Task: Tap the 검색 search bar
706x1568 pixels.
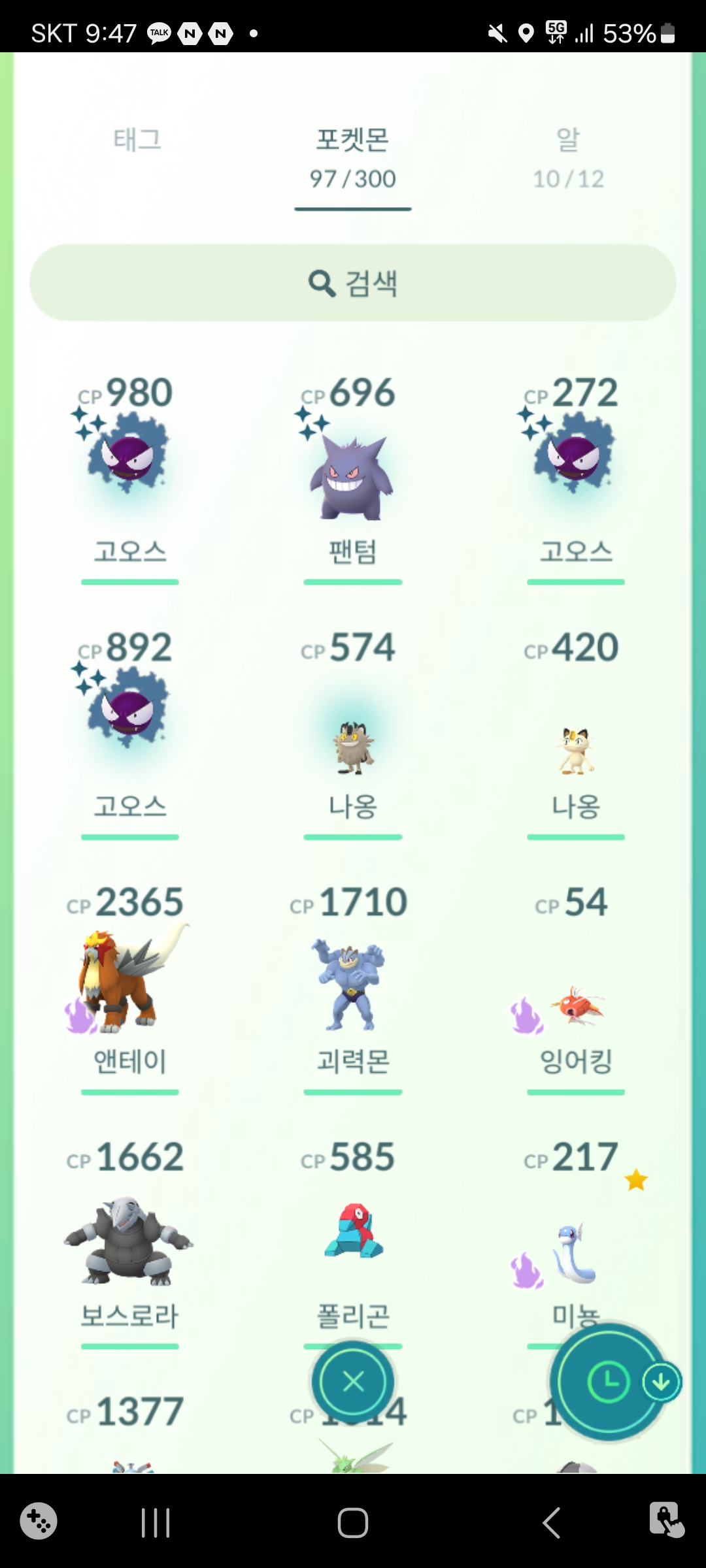Action: point(352,283)
